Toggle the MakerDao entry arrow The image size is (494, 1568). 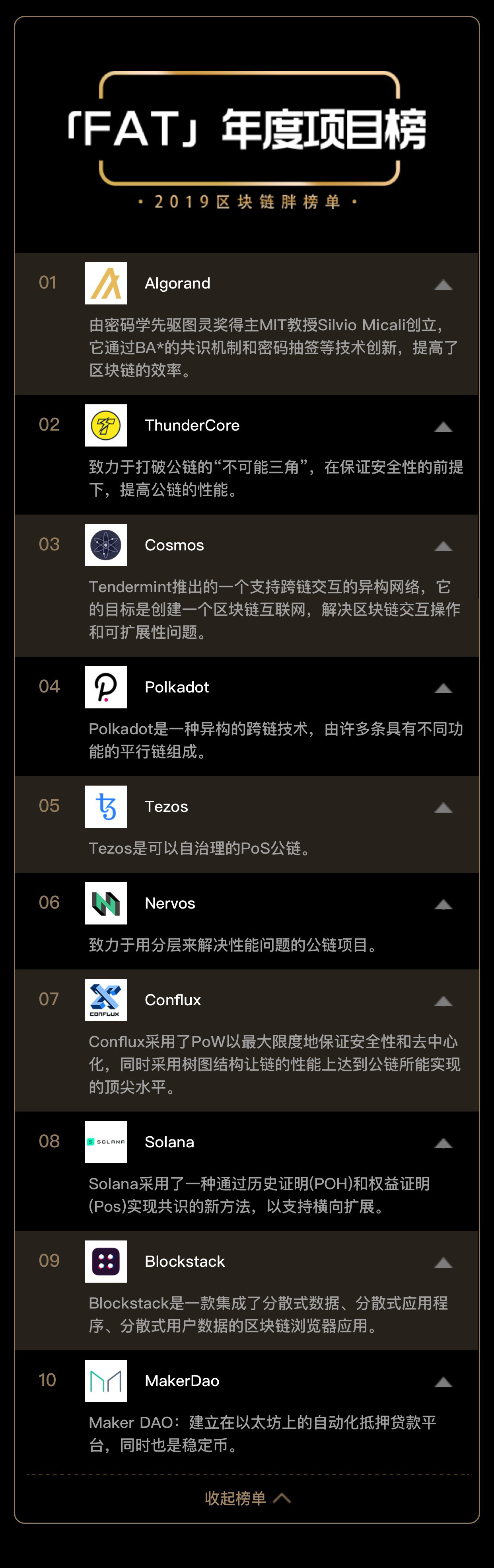coord(443,1382)
